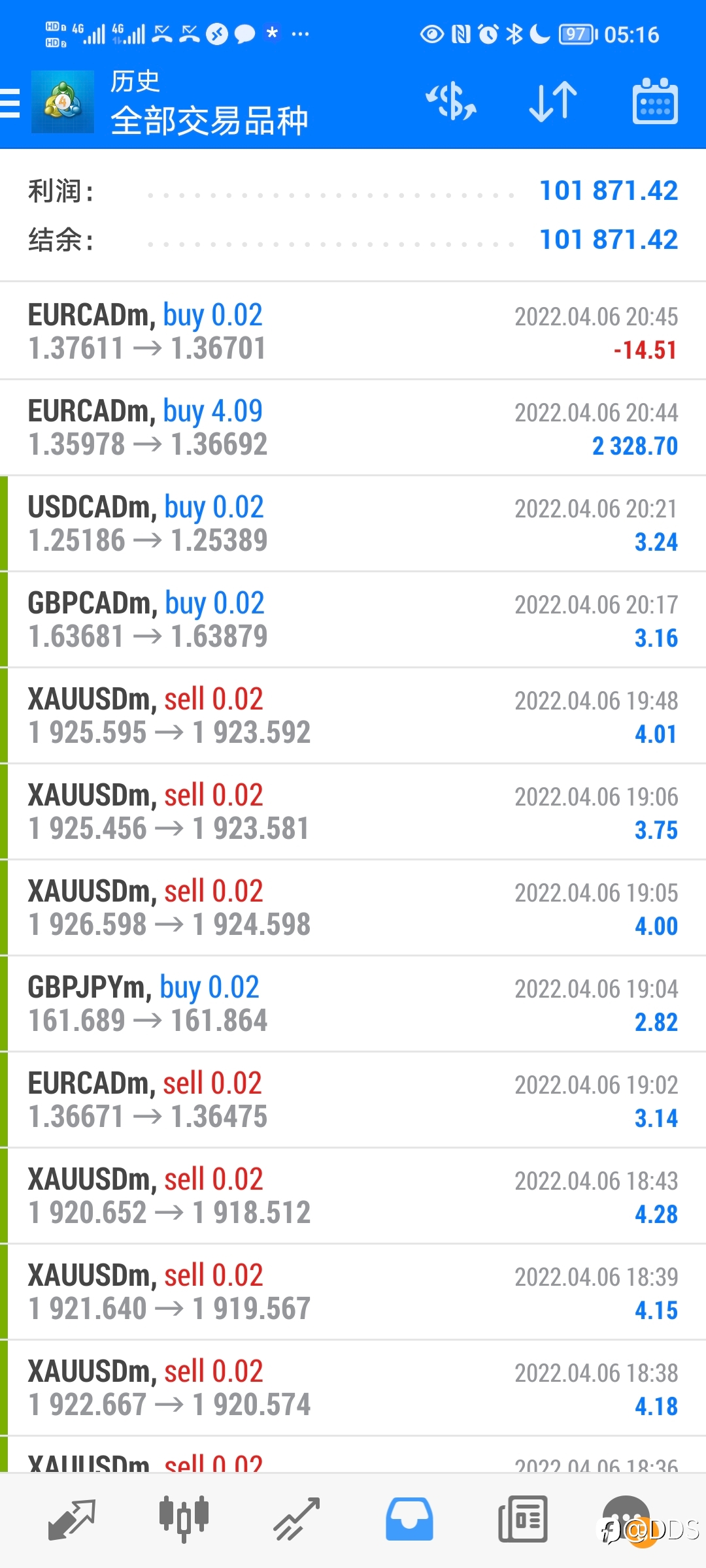Switch to the Trade tab

coord(296,1520)
